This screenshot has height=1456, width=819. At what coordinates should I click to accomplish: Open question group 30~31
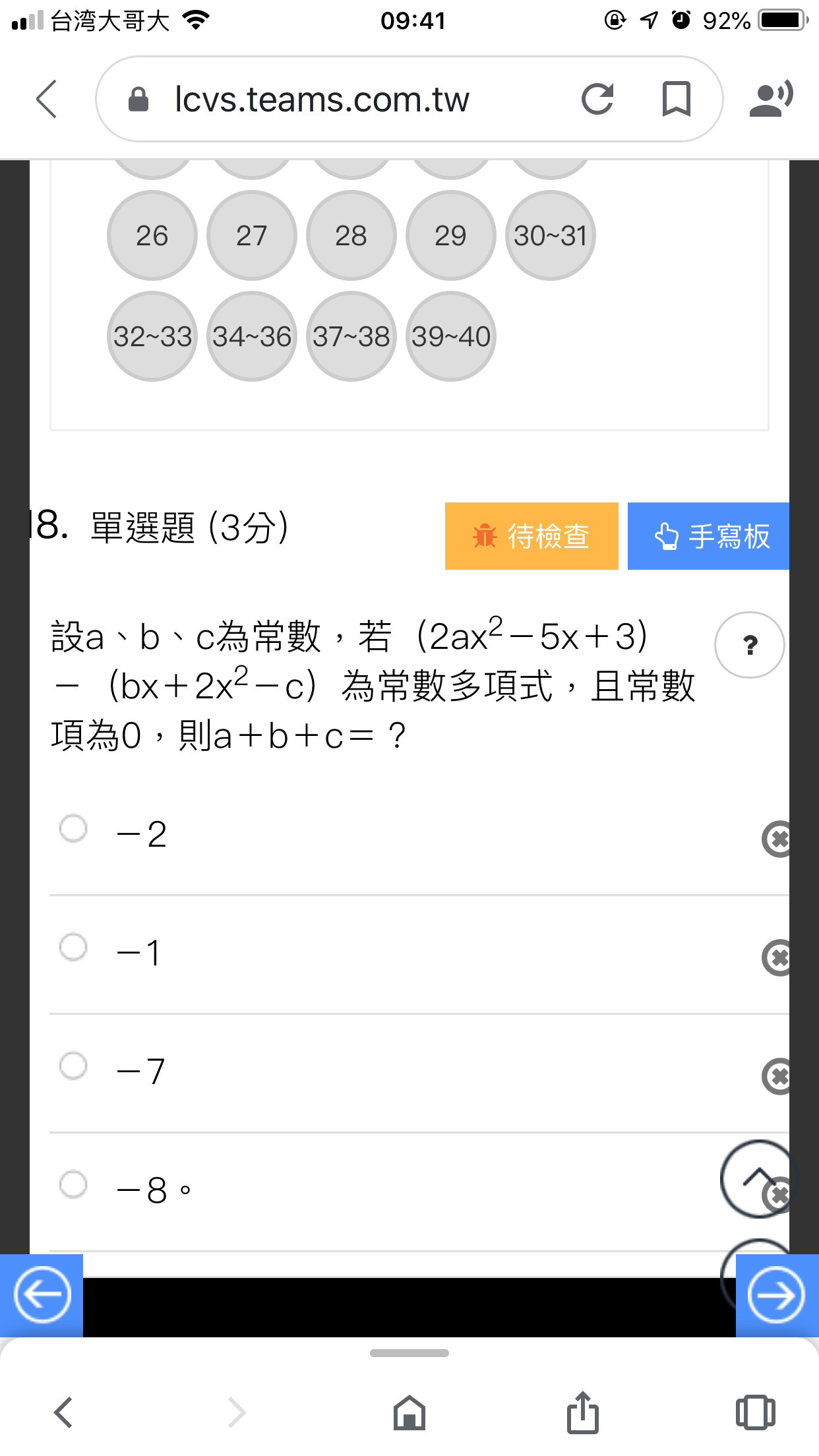[551, 235]
